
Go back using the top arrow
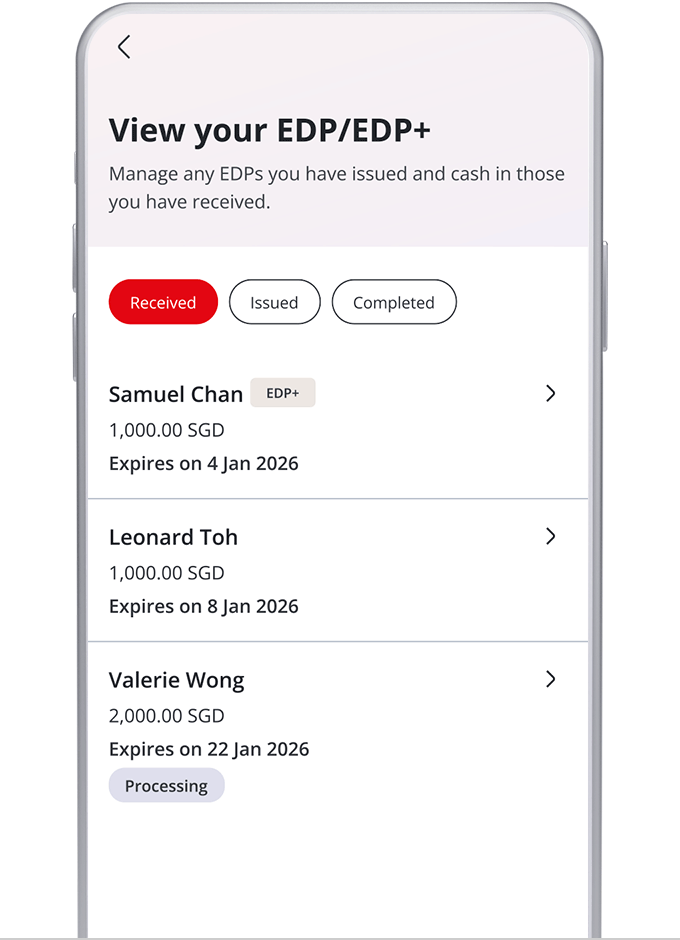(x=124, y=47)
